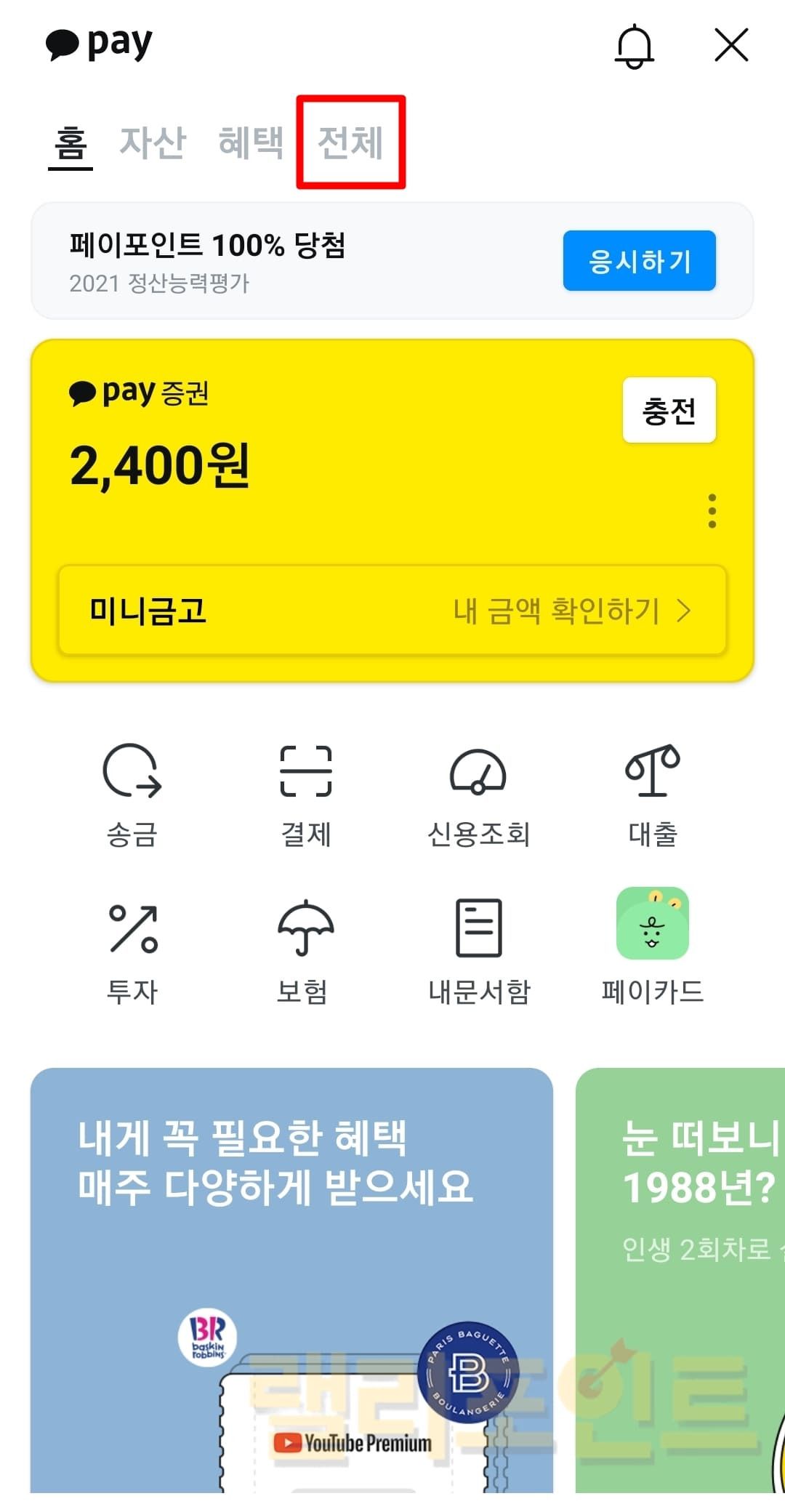Open 내문서함 document box

479,952
